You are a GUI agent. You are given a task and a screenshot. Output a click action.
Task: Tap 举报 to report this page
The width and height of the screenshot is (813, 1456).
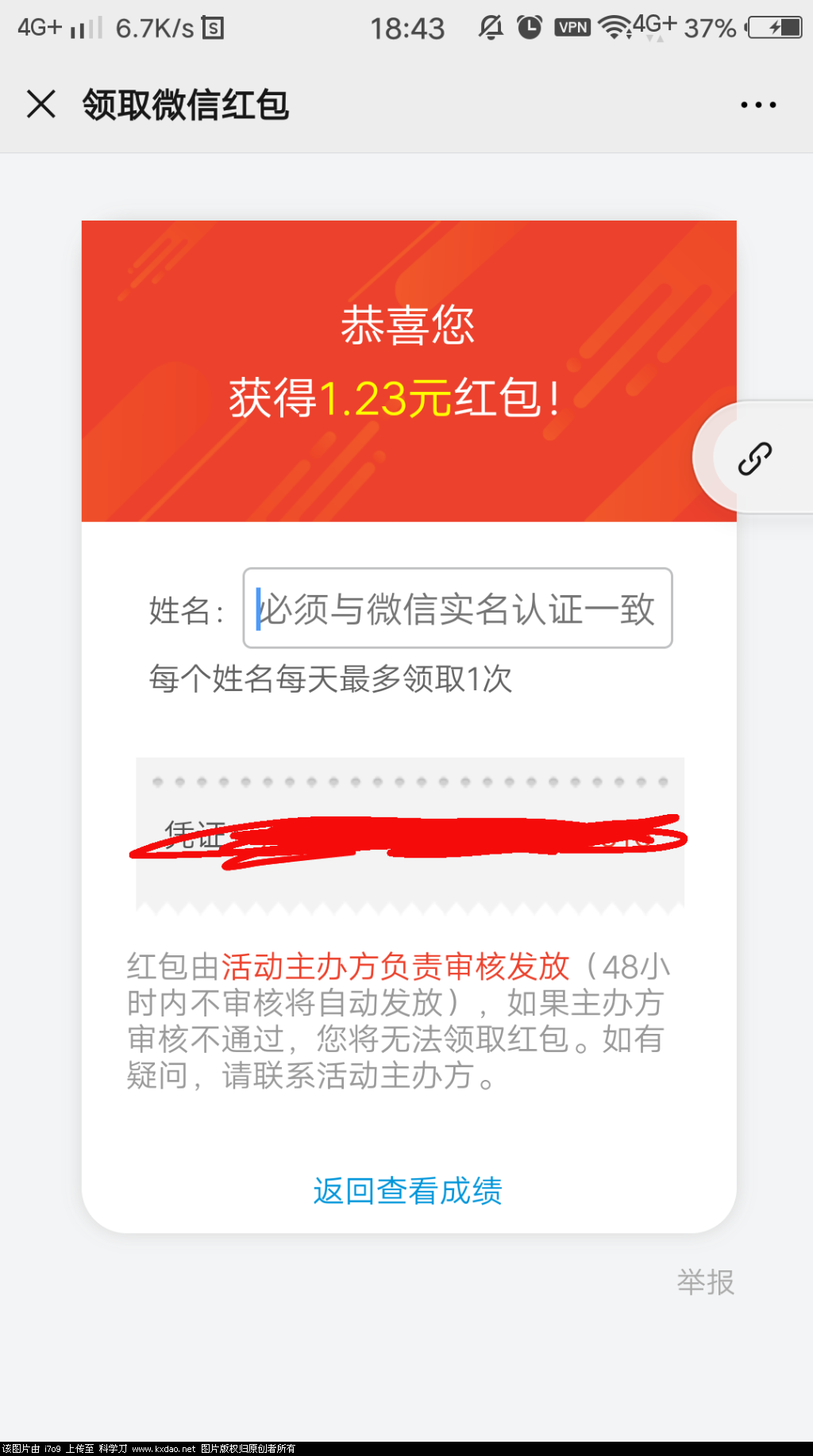pos(705,1281)
